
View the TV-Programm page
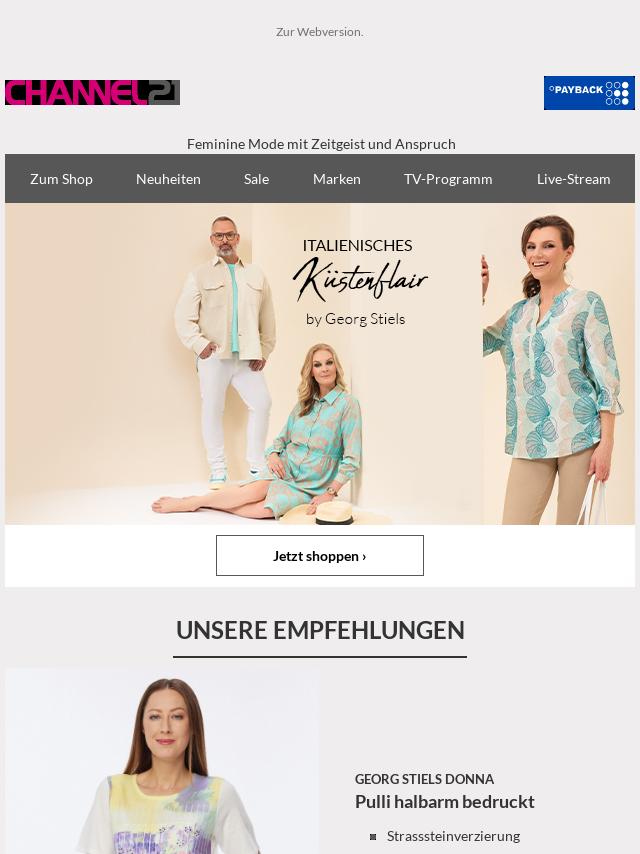click(448, 179)
